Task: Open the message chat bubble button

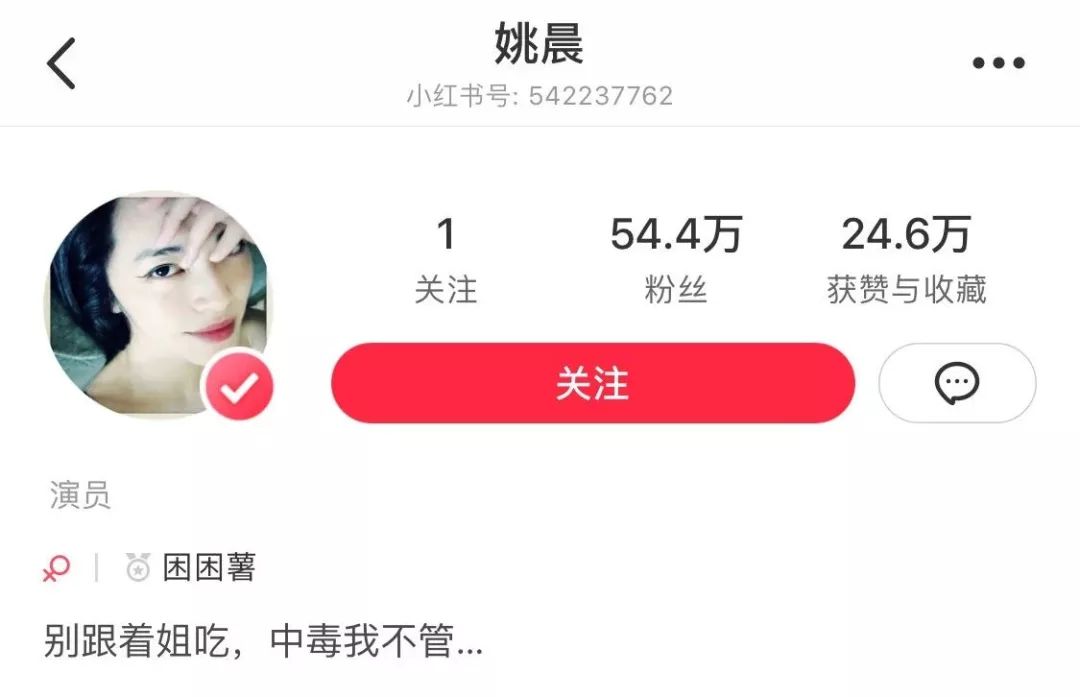Action: click(x=957, y=383)
